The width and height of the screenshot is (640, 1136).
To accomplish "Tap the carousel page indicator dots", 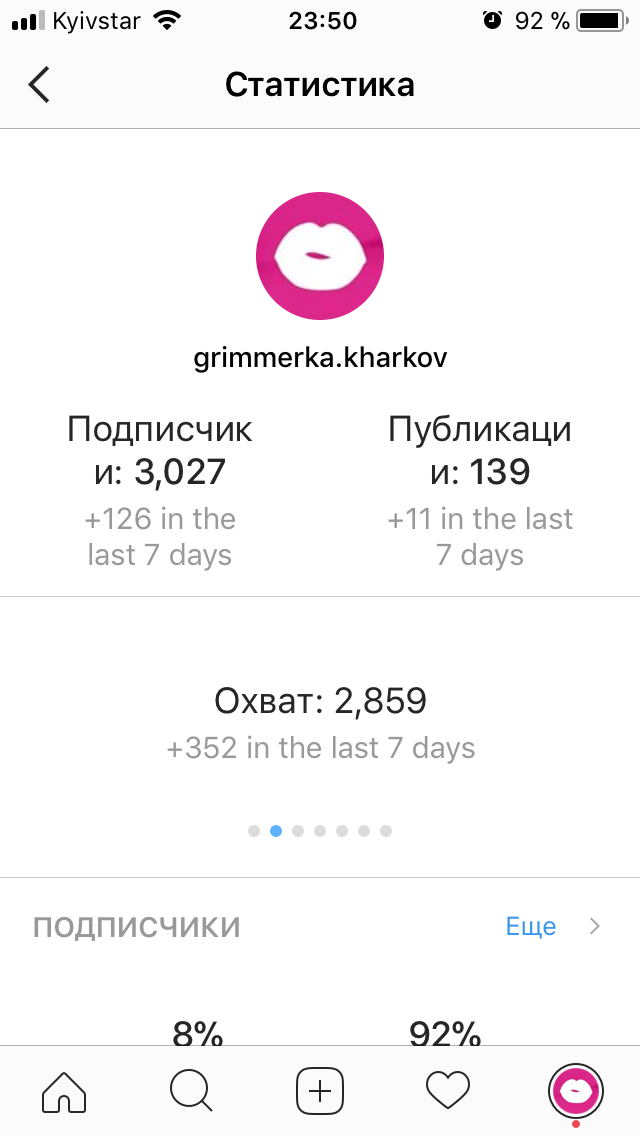I will click(320, 831).
